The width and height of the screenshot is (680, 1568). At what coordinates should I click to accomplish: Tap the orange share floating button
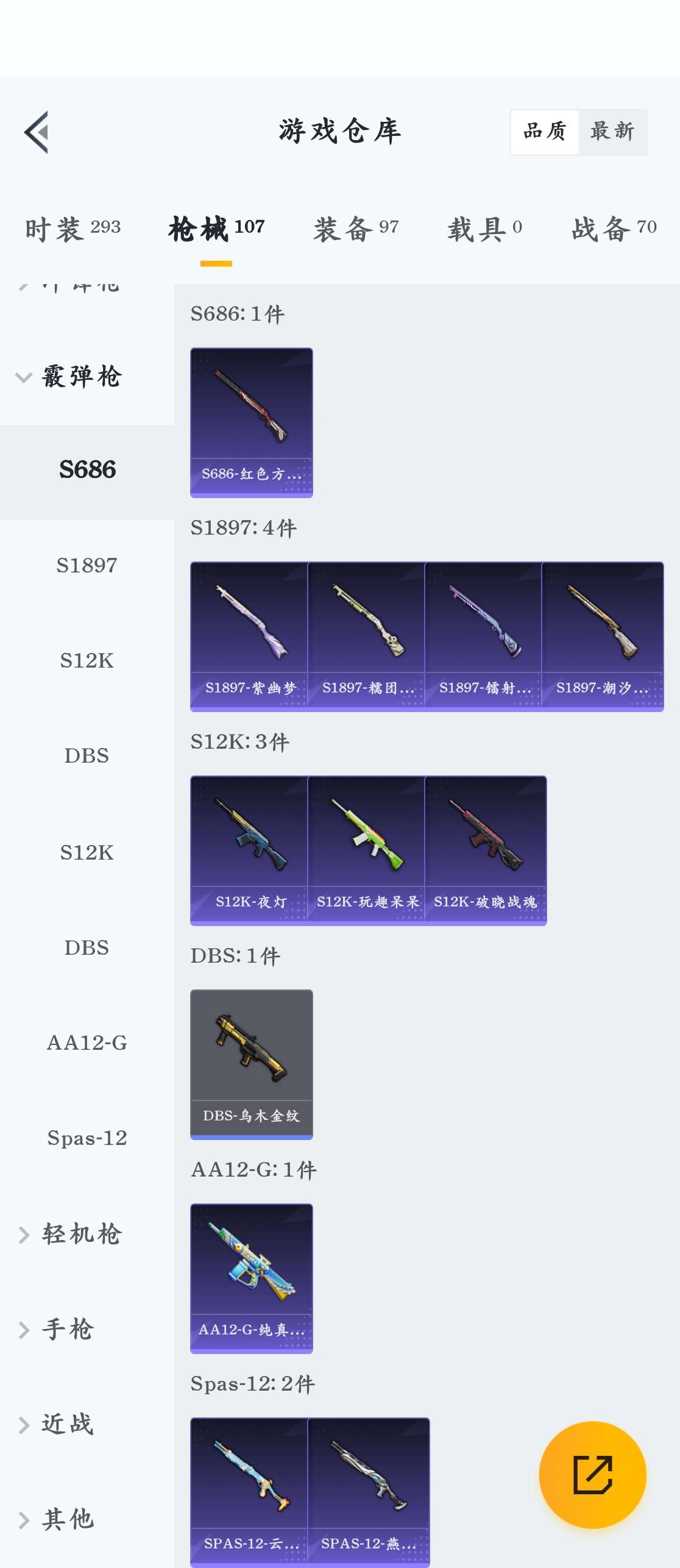(592, 1474)
